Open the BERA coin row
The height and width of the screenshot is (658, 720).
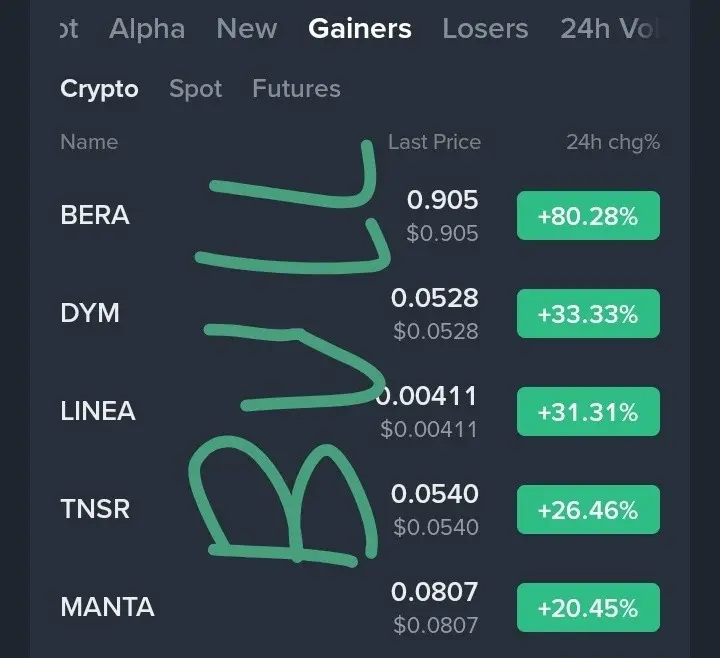click(x=96, y=215)
